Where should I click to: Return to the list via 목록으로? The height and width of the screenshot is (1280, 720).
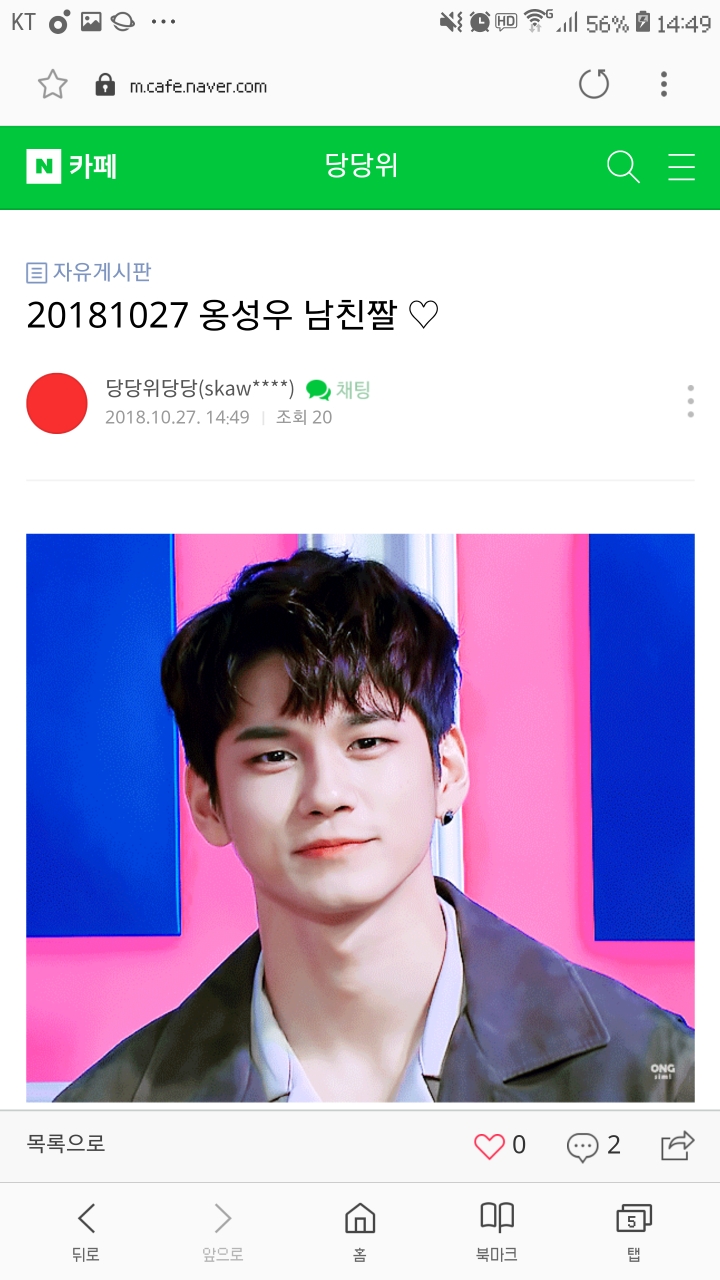[x=66, y=1144]
